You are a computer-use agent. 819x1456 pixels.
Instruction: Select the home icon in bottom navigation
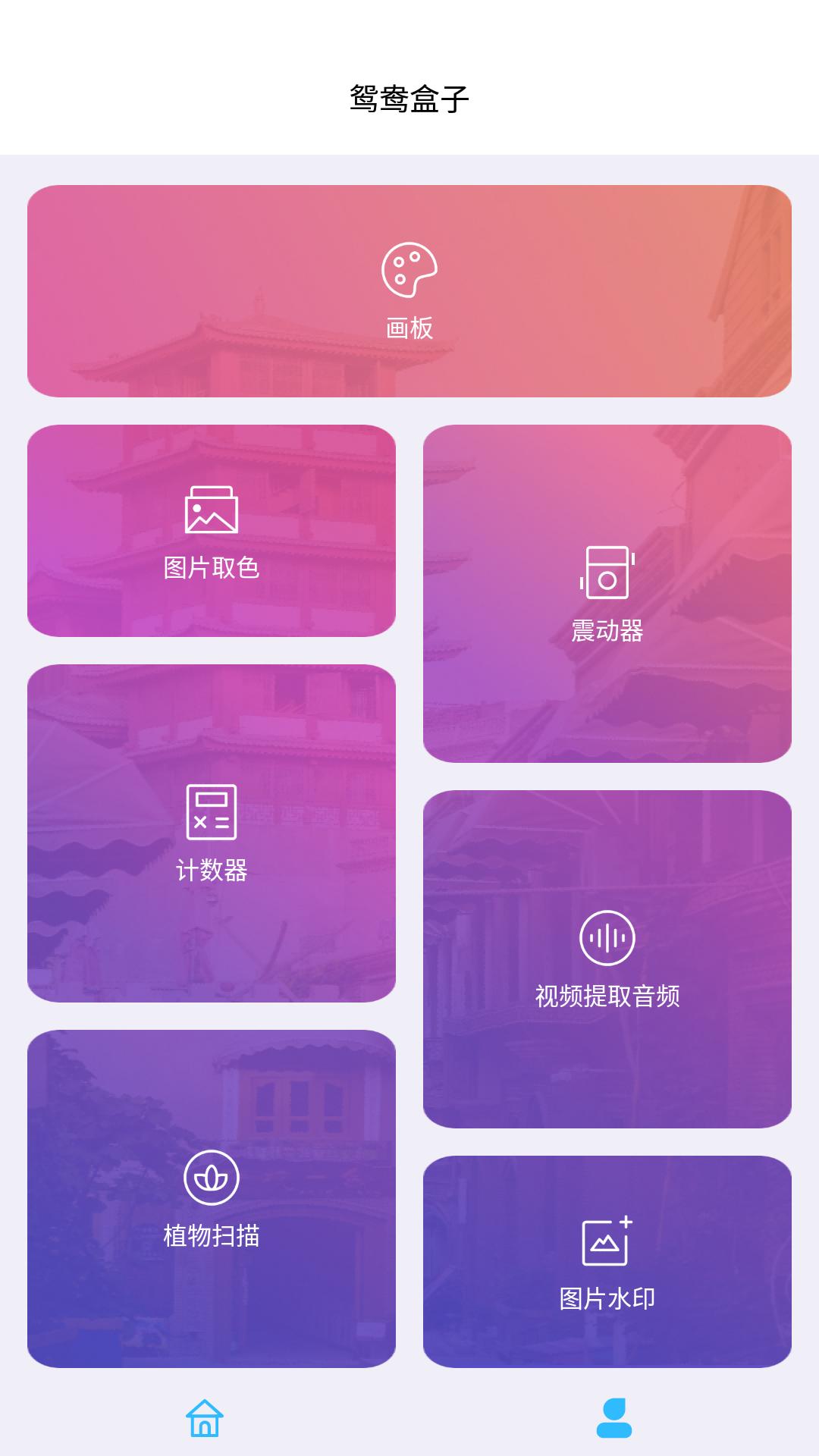[205, 1419]
